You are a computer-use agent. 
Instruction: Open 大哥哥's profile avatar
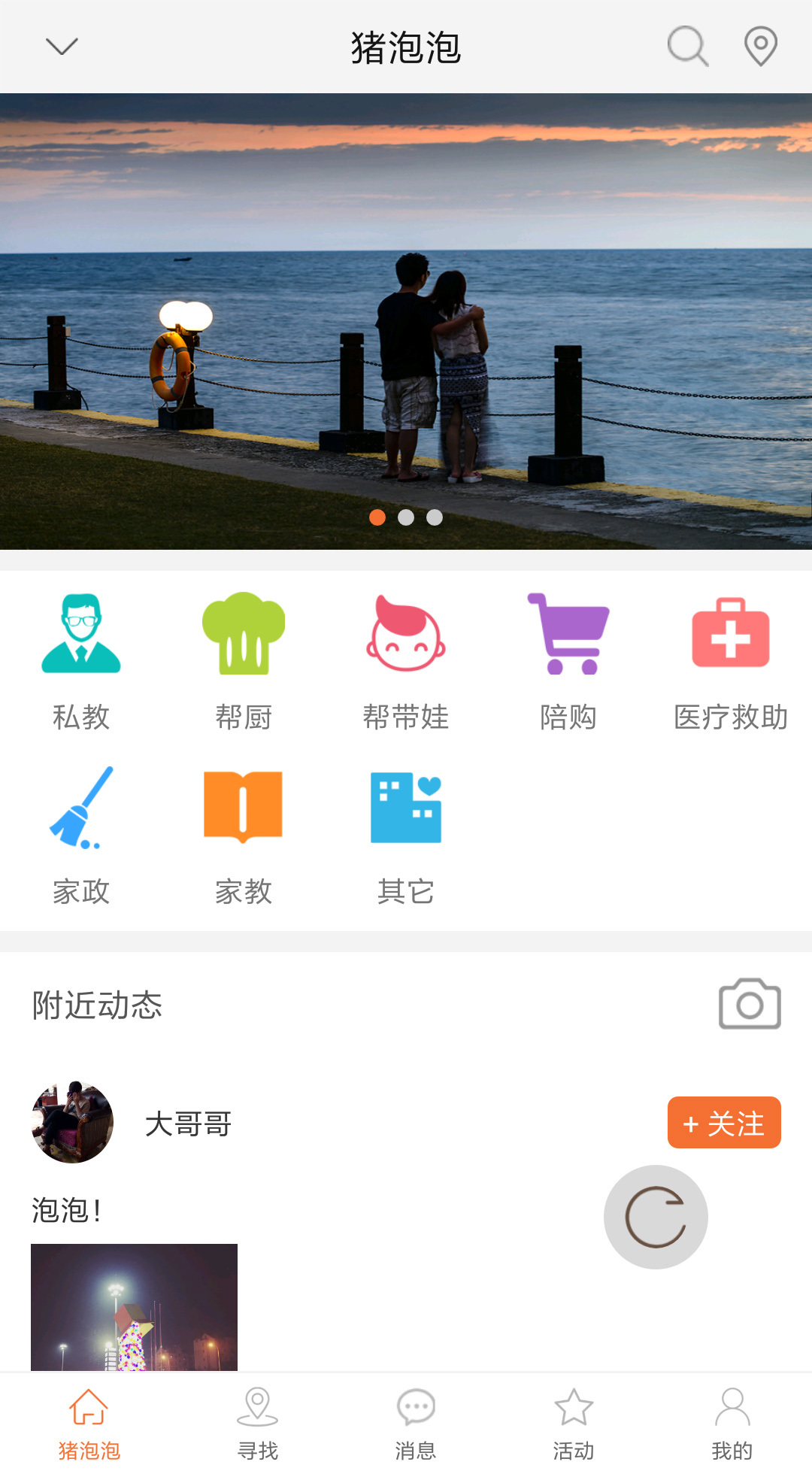click(72, 1123)
